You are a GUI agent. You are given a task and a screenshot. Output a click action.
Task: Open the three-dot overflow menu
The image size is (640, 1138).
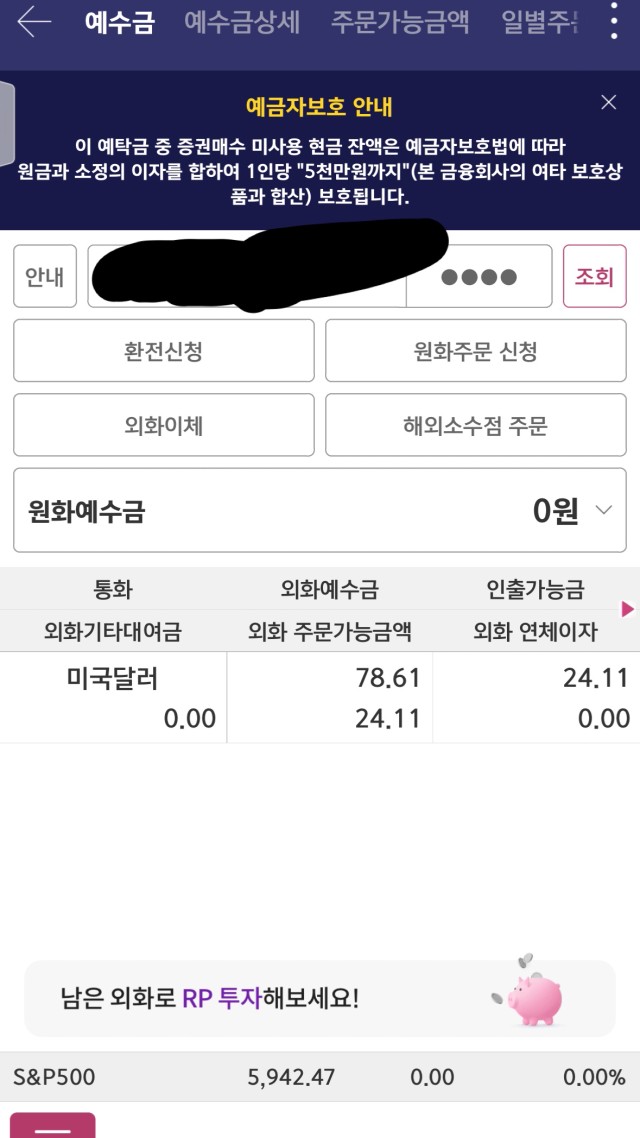pos(614,22)
